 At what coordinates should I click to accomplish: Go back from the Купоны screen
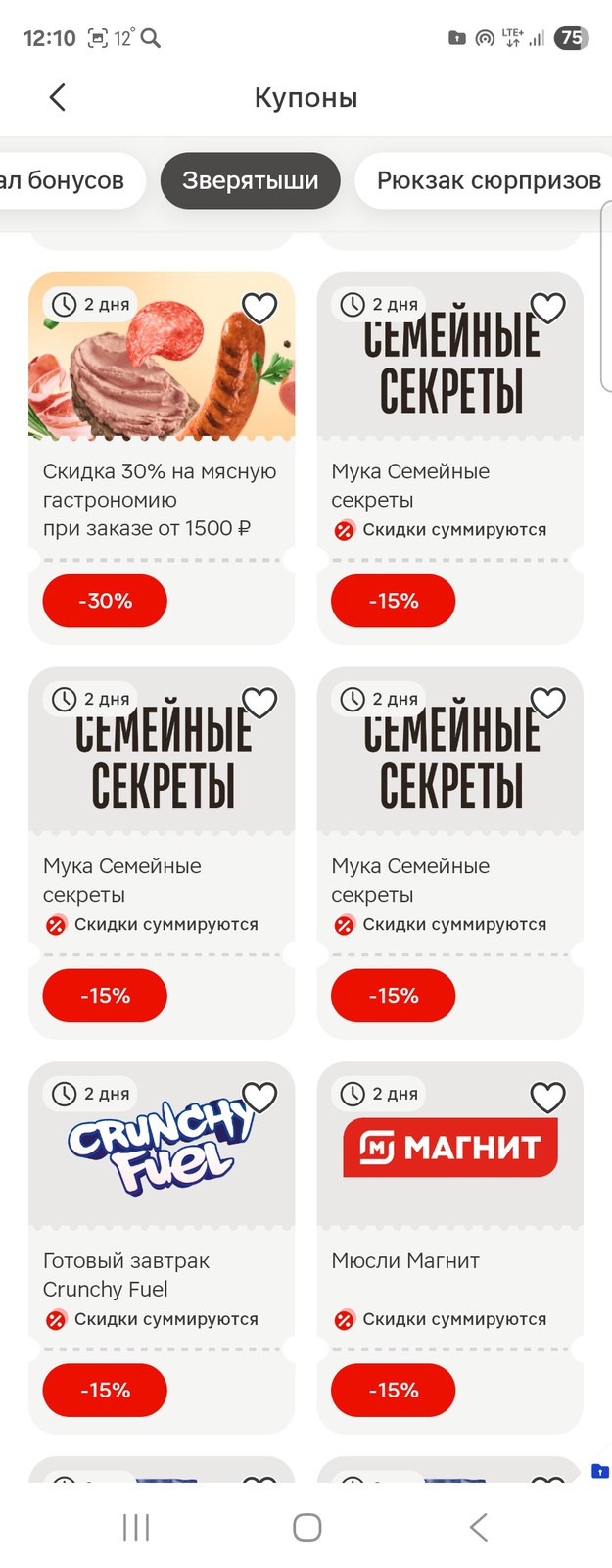click(58, 97)
